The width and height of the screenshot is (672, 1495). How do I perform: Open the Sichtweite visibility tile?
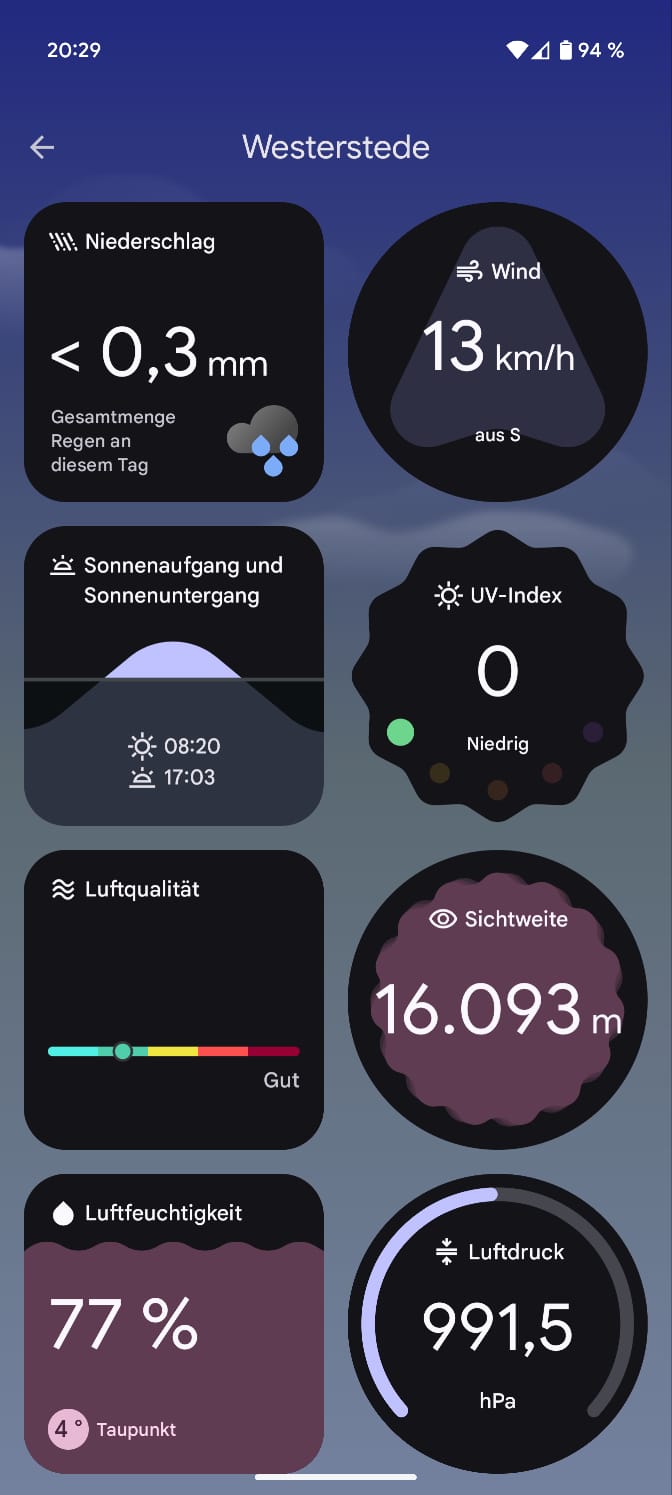[498, 1000]
